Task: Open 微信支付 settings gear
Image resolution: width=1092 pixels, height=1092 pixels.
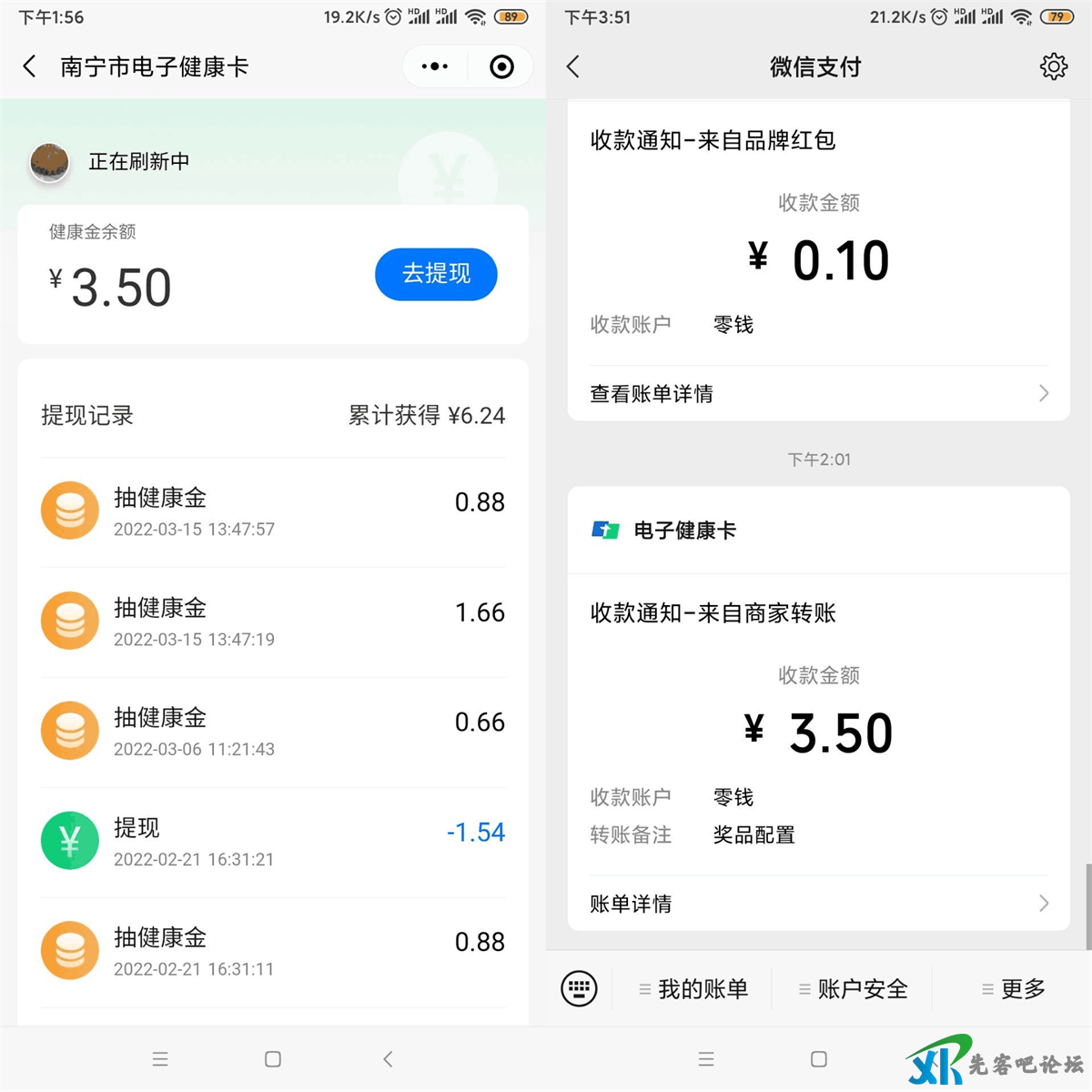Action: point(1053,66)
